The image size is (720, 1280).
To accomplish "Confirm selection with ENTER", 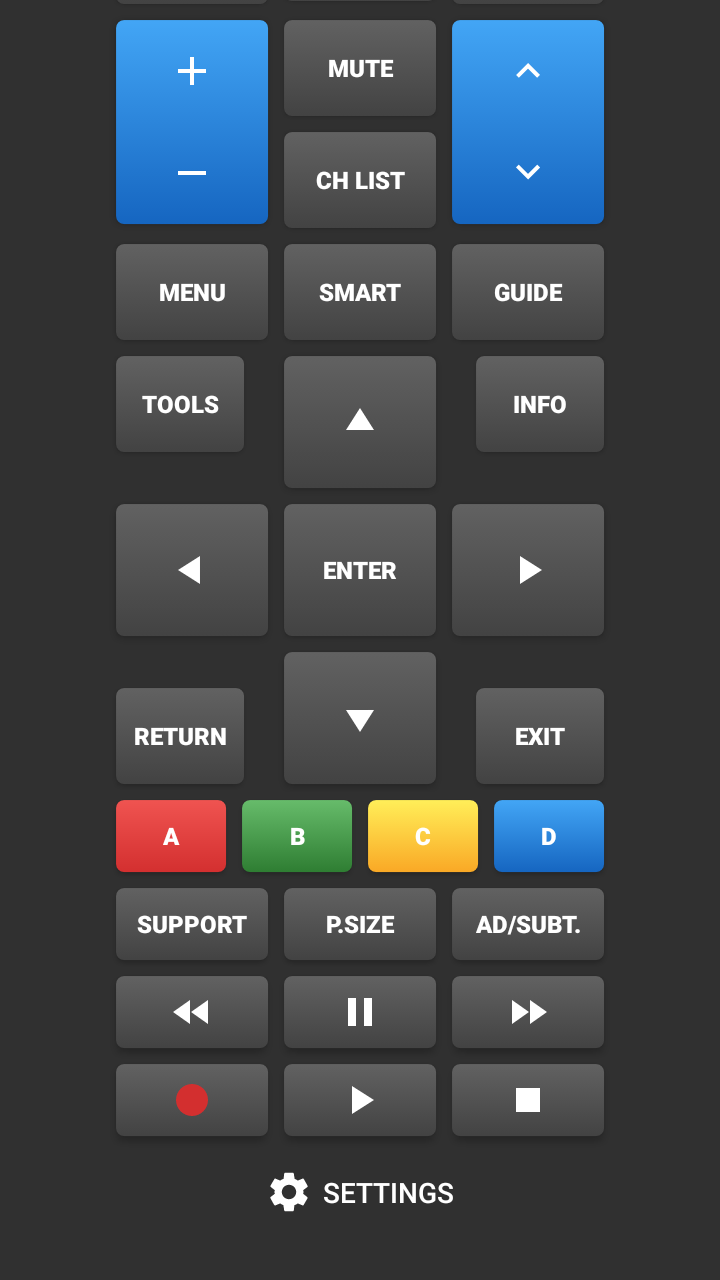I will point(360,570).
